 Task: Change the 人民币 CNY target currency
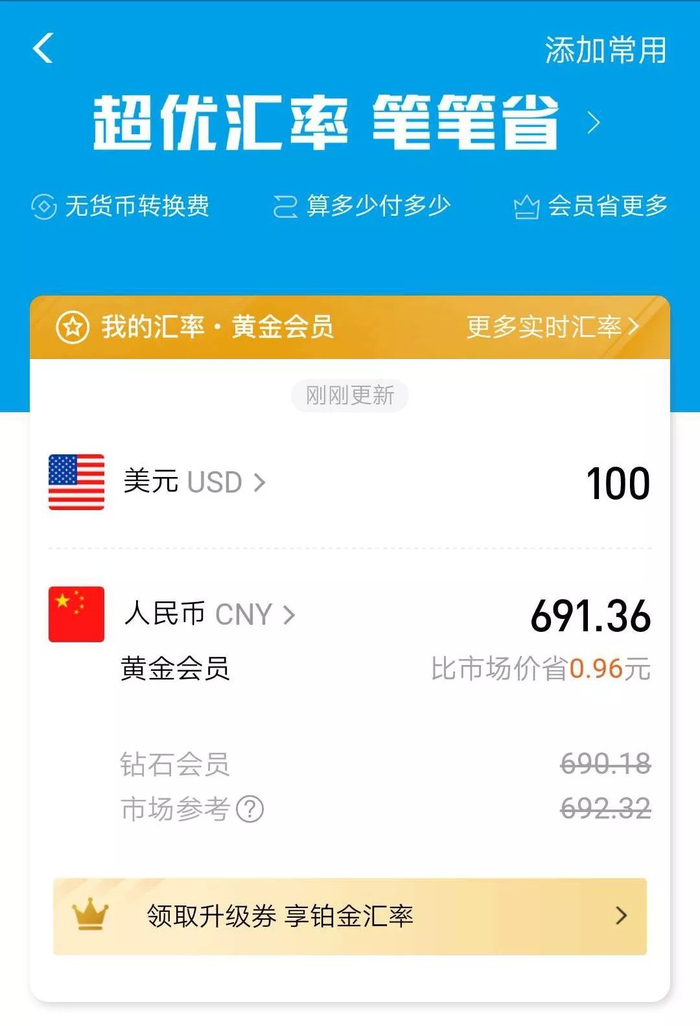tap(209, 613)
